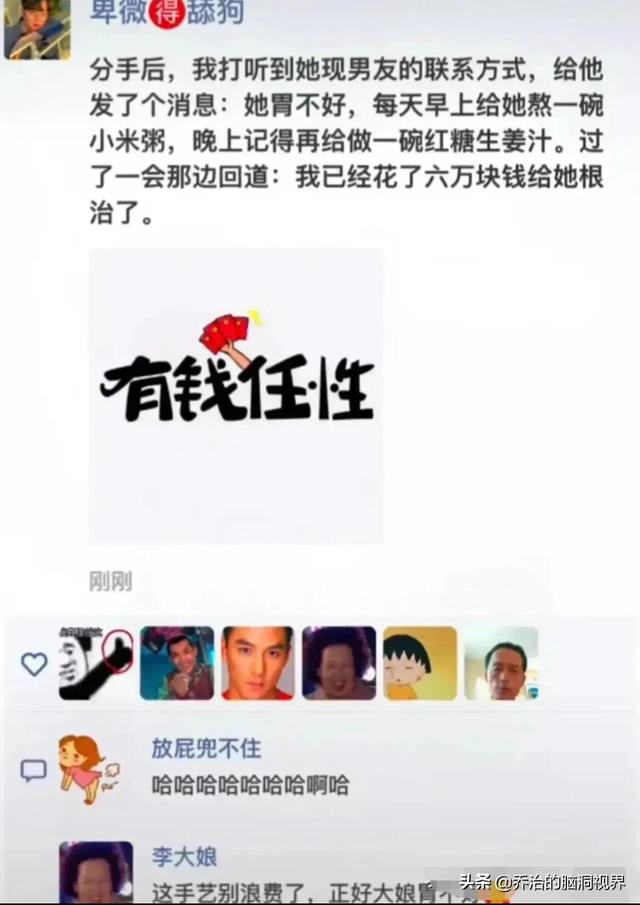
Task: Open commenter 李大娘's profile
Action: [184, 856]
